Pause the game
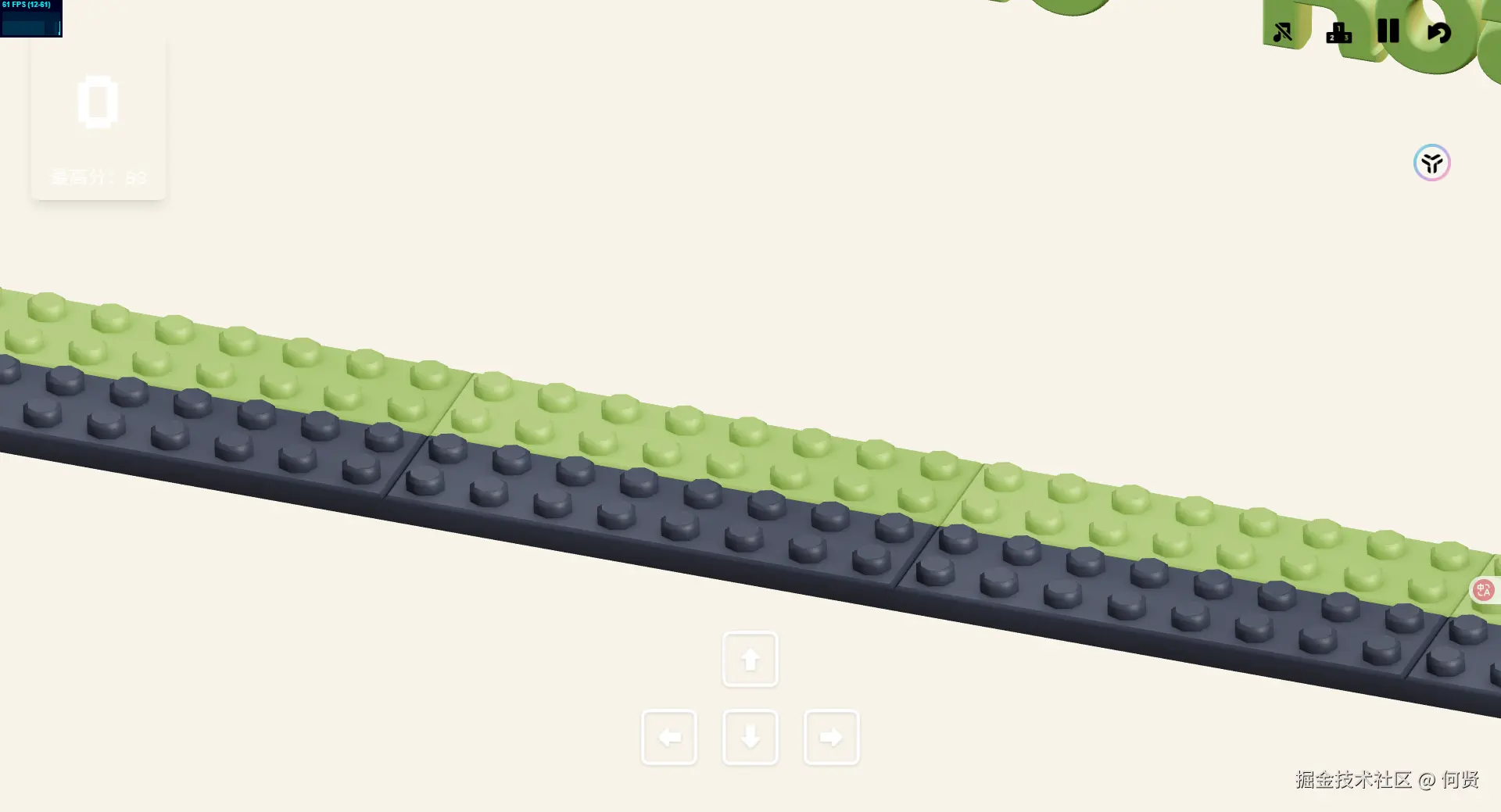Screen dimensions: 1501x812 coord(1388,31)
